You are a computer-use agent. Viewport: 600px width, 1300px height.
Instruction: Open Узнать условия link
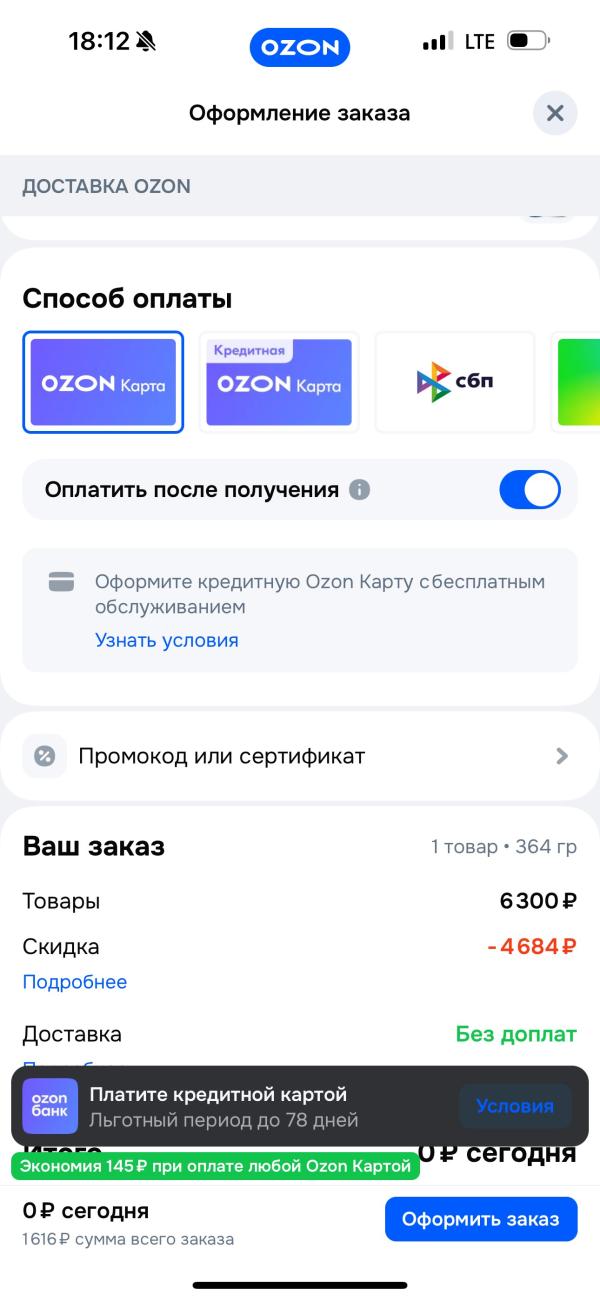click(167, 640)
